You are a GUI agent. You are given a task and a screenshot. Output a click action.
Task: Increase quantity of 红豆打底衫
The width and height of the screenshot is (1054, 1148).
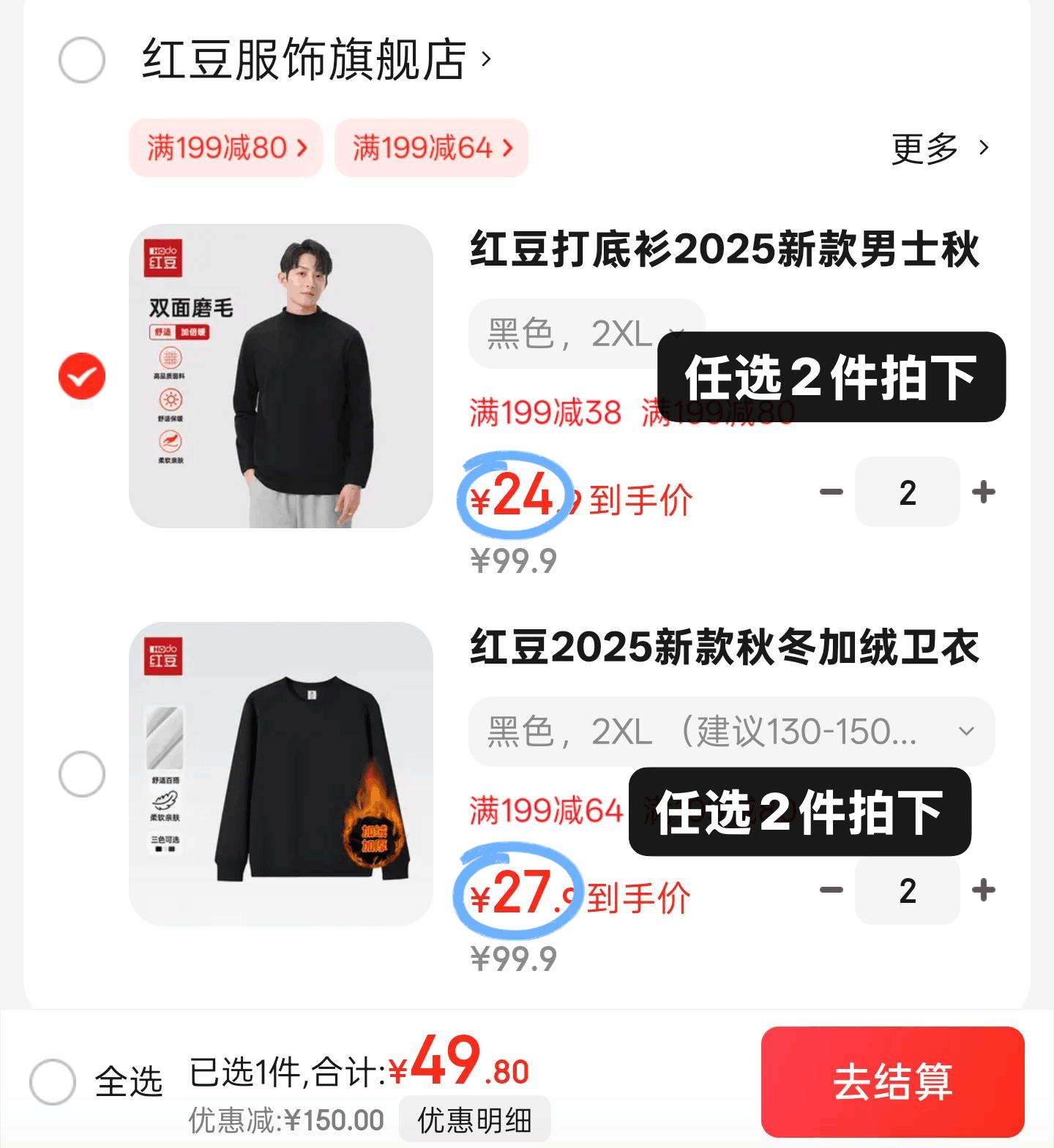tap(984, 492)
